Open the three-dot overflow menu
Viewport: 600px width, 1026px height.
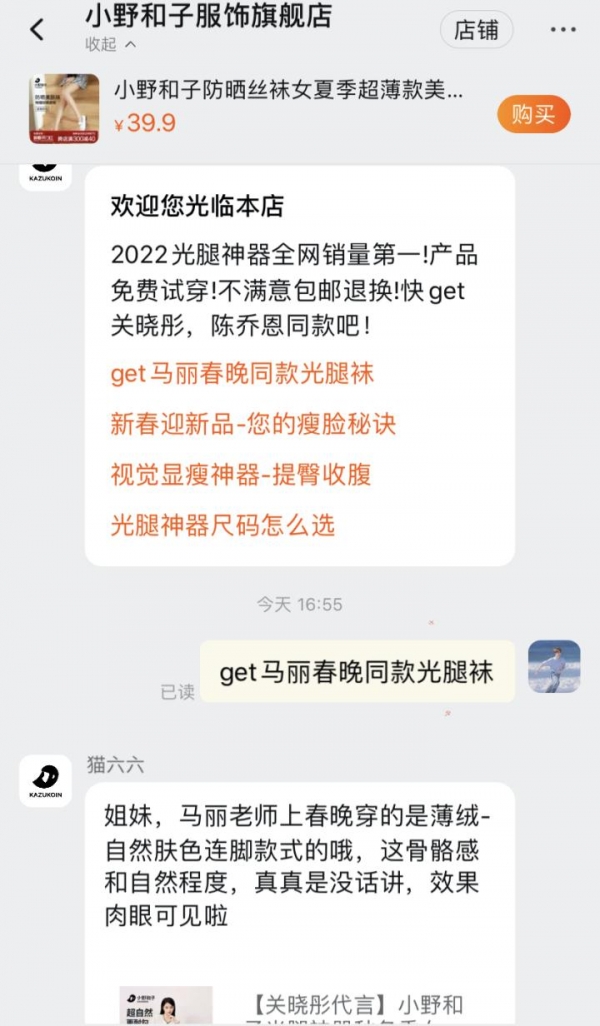click(x=563, y=29)
